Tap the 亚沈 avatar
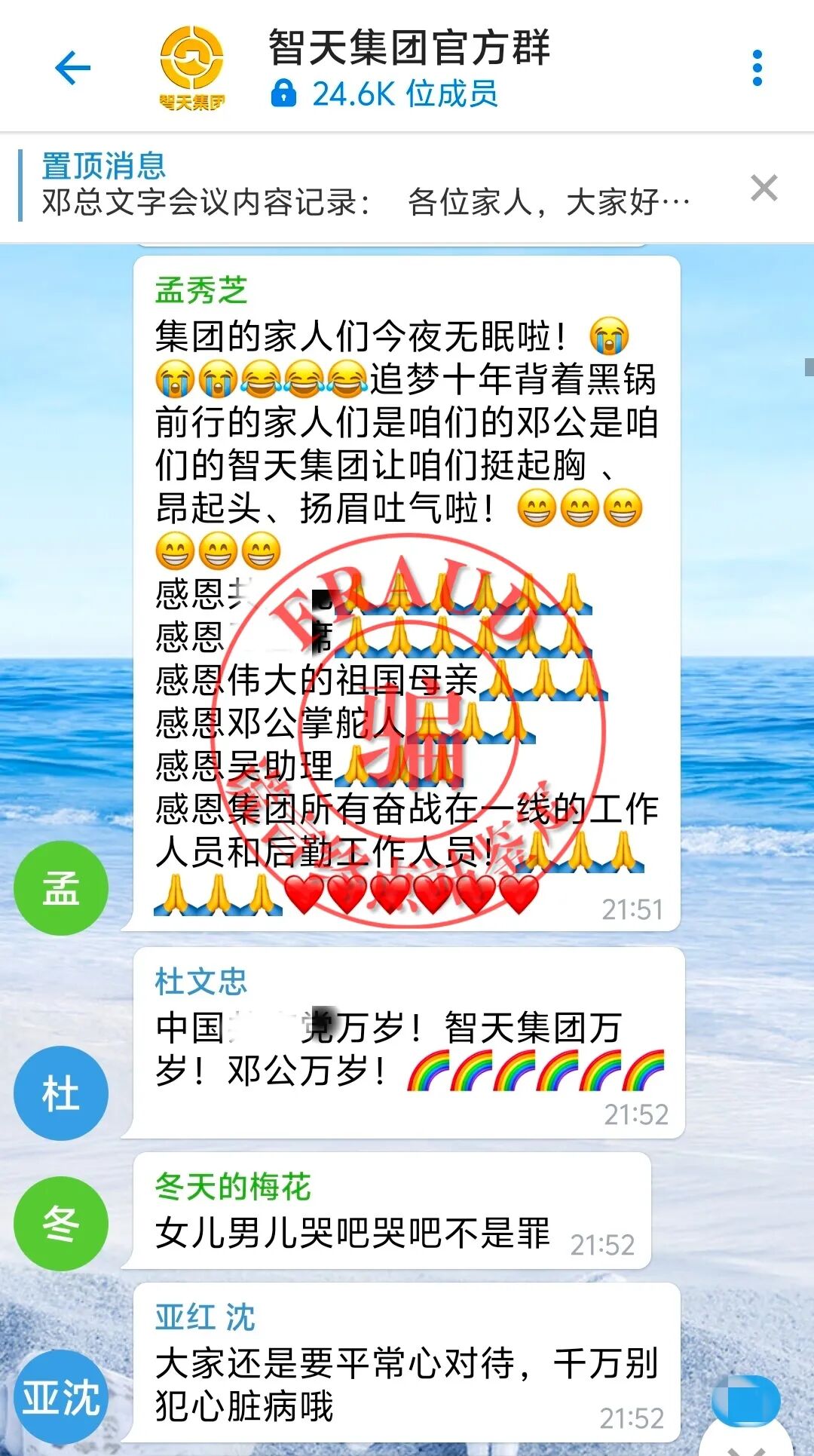 [x=61, y=1397]
